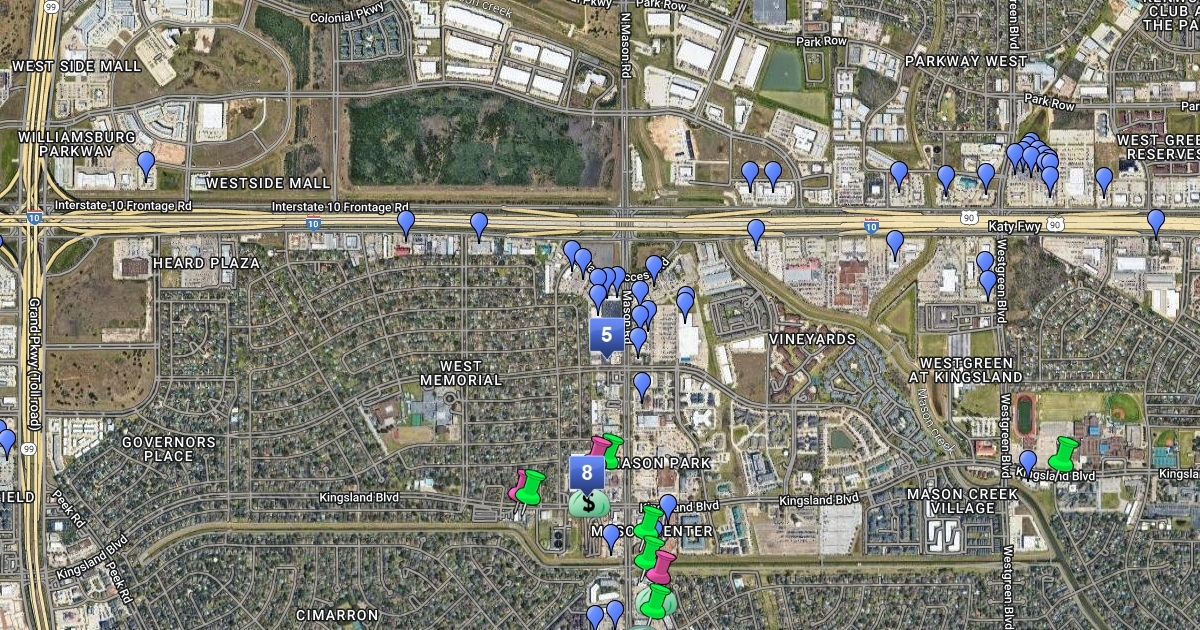Viewport: 1200px width, 630px height.
Task: Select the green dollar-sign marker
Action: pyautogui.click(x=589, y=503)
